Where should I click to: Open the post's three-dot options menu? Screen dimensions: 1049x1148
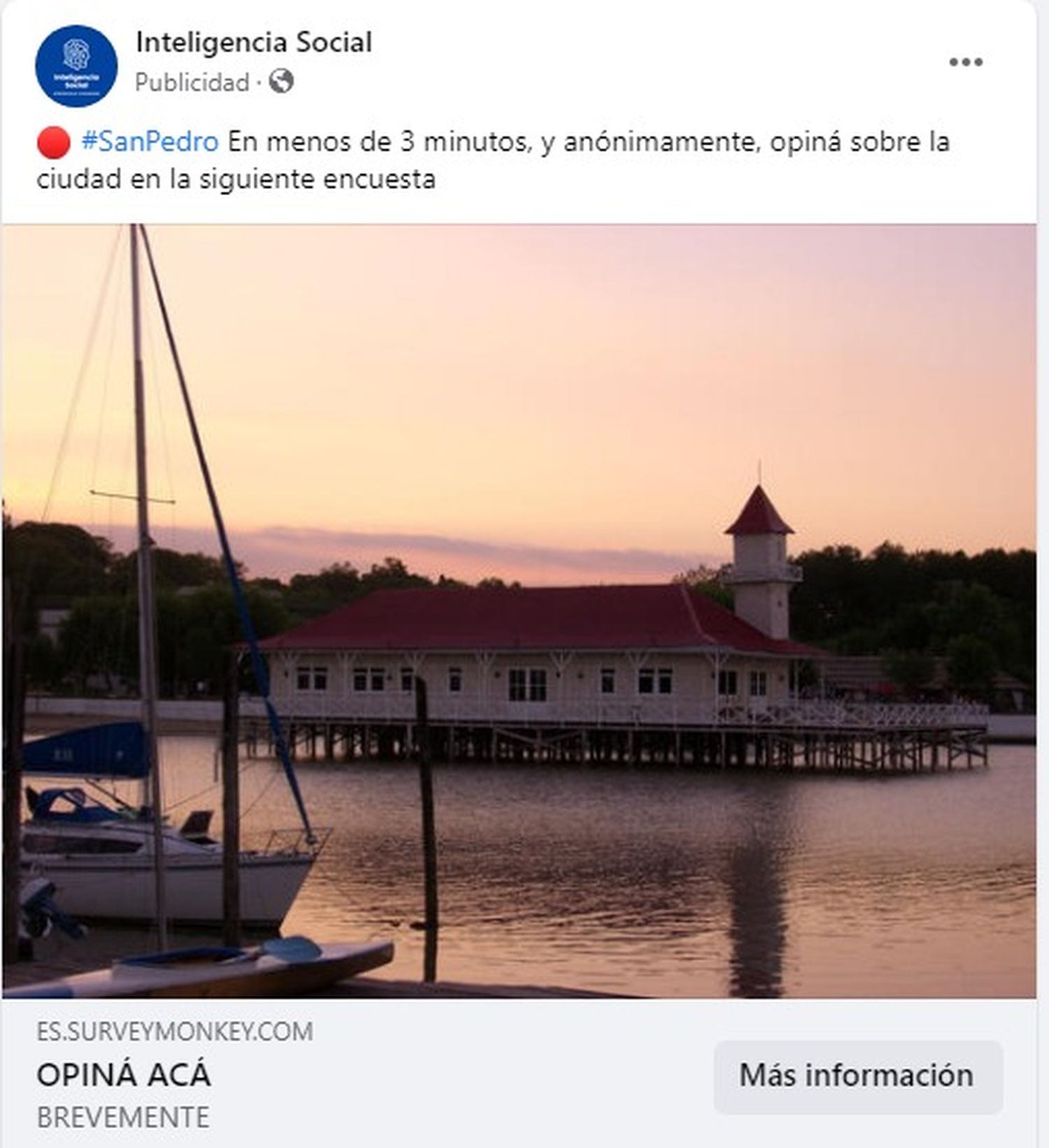click(965, 62)
